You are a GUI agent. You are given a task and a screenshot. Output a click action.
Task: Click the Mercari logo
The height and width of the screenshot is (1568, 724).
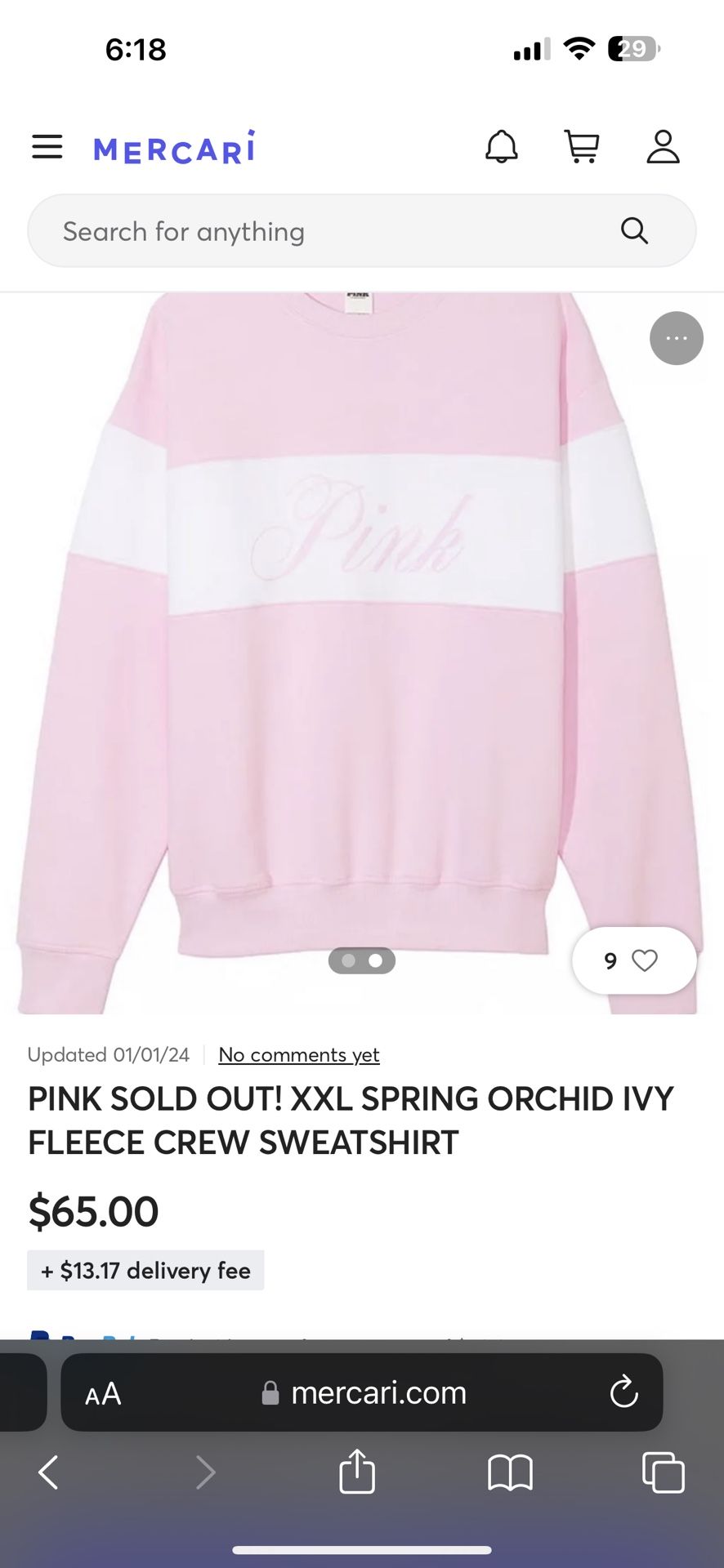point(173,148)
